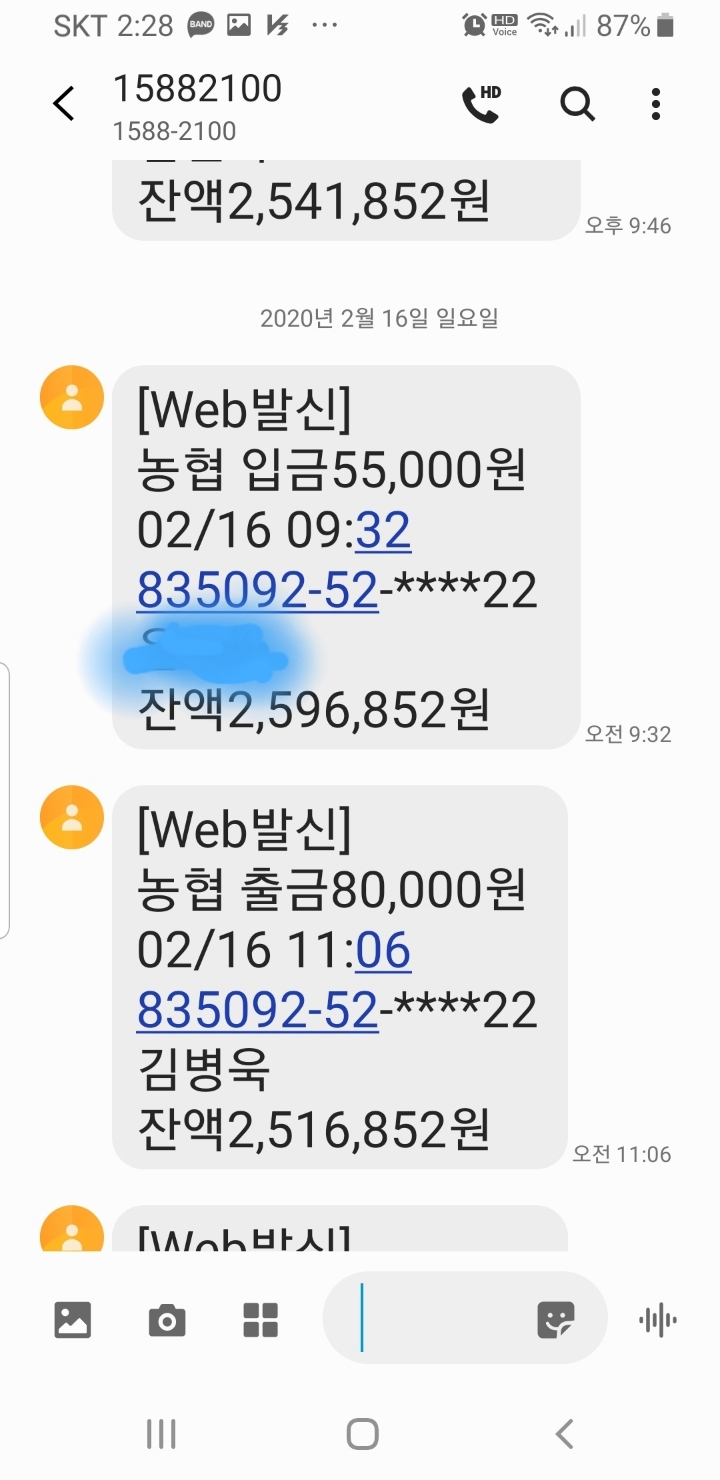Open the camera to attach a photo
720x1480 pixels.
(x=167, y=1320)
